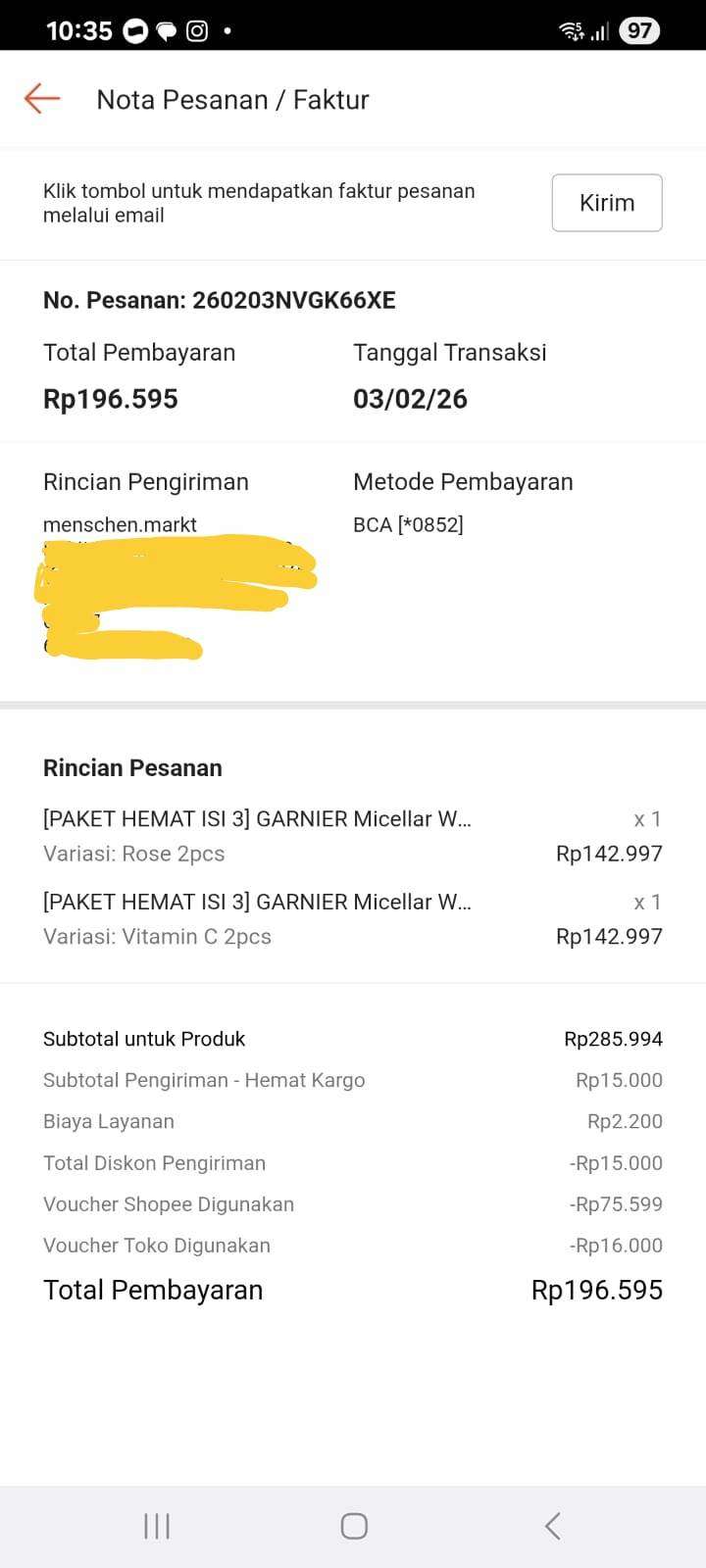Tap the Home navigation circle button
The image size is (706, 1568).
353,1525
